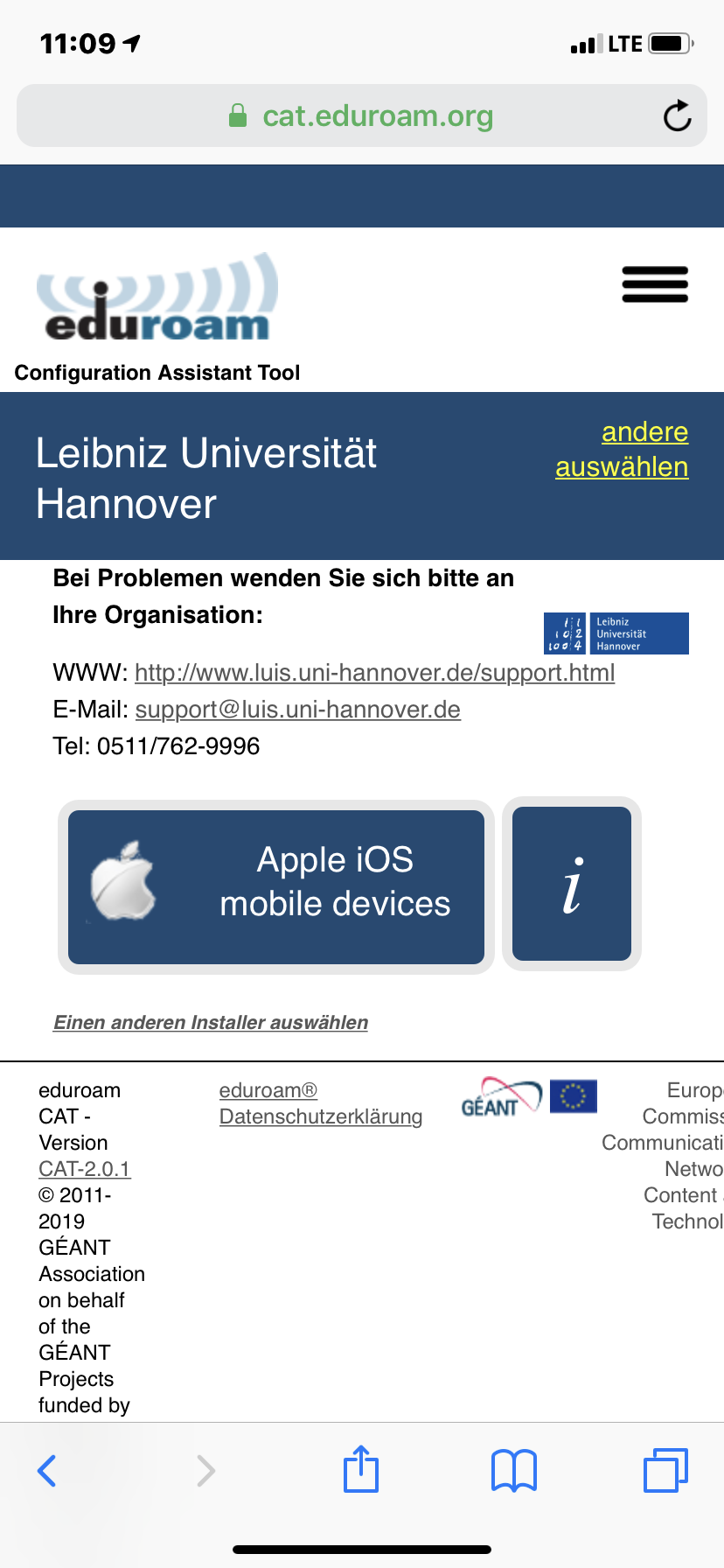Screen dimensions: 724x1568
Task: Open the CAT-2.0.1 version link
Action: [x=85, y=1169]
